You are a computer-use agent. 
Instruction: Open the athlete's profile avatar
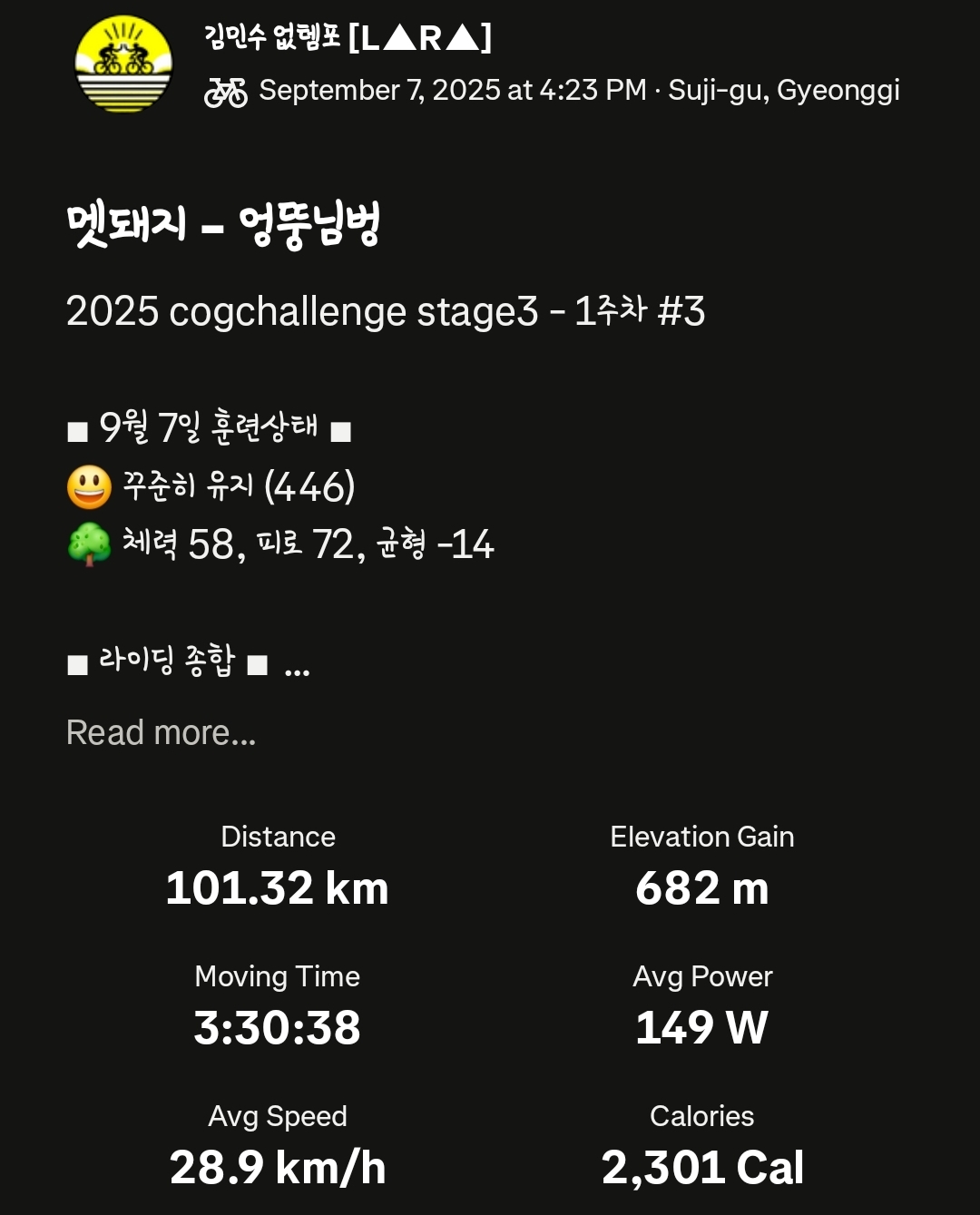point(123,64)
